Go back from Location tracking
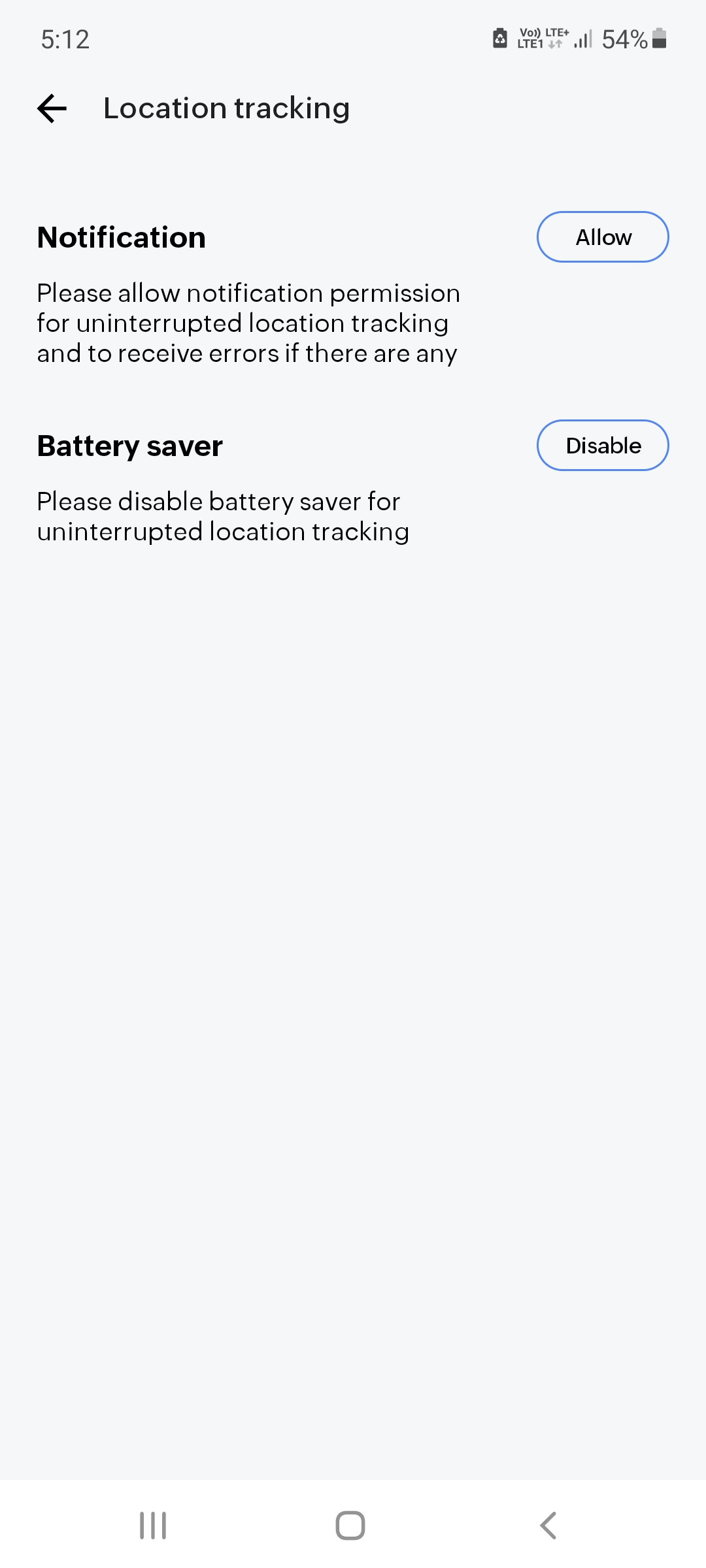This screenshot has width=706, height=1568. 52,108
